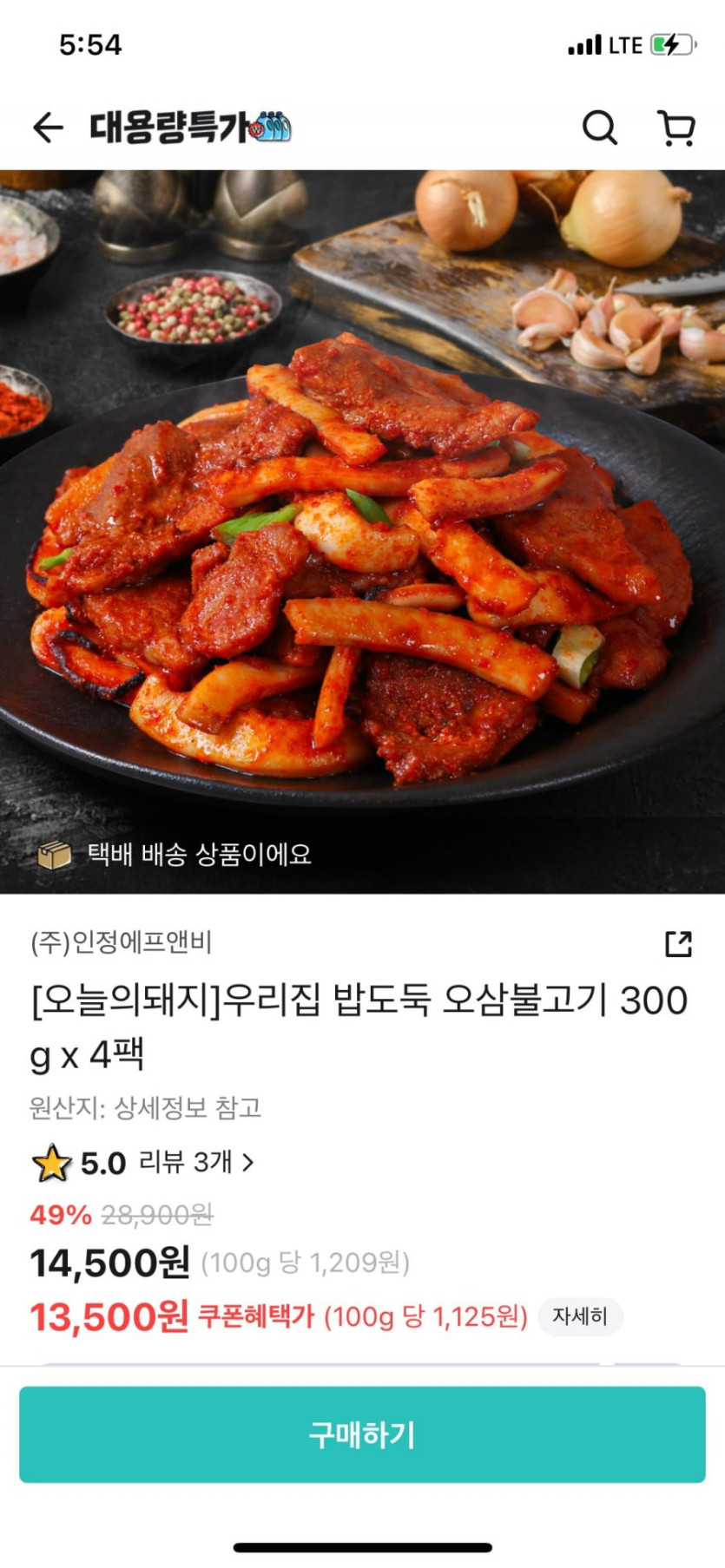
Task: Share this product via the share icon
Action: 678,943
